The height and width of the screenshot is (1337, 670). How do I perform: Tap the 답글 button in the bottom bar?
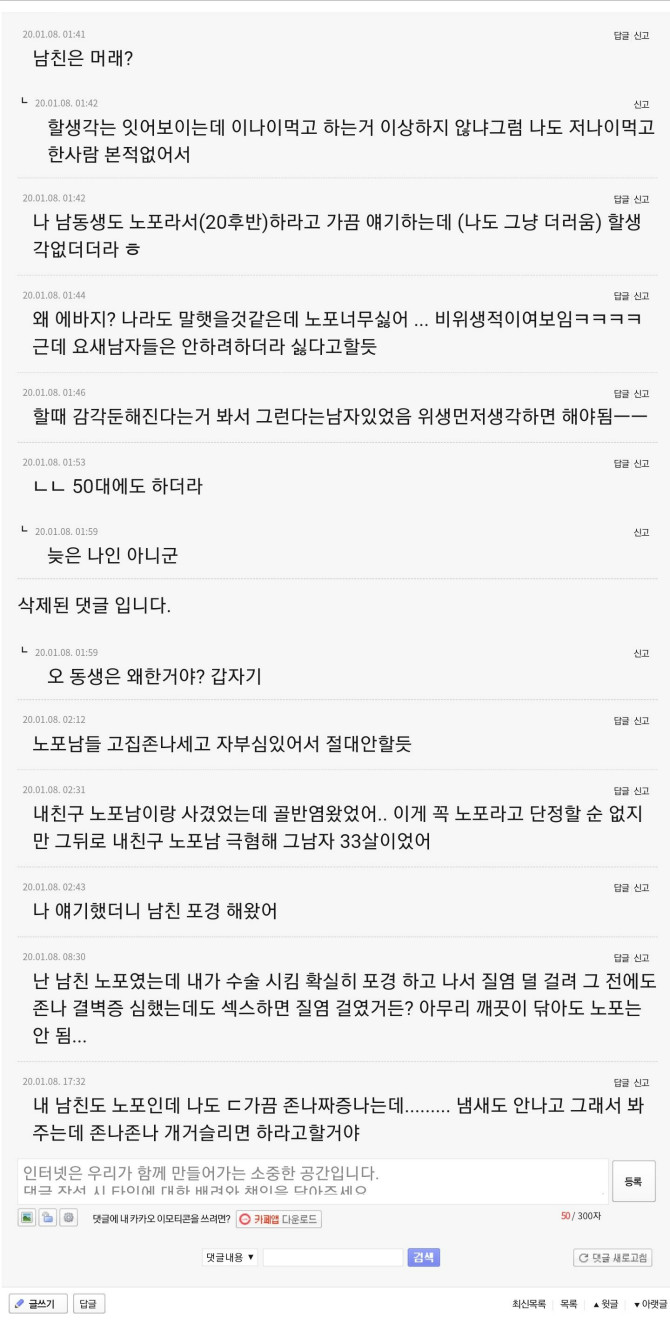89,1304
